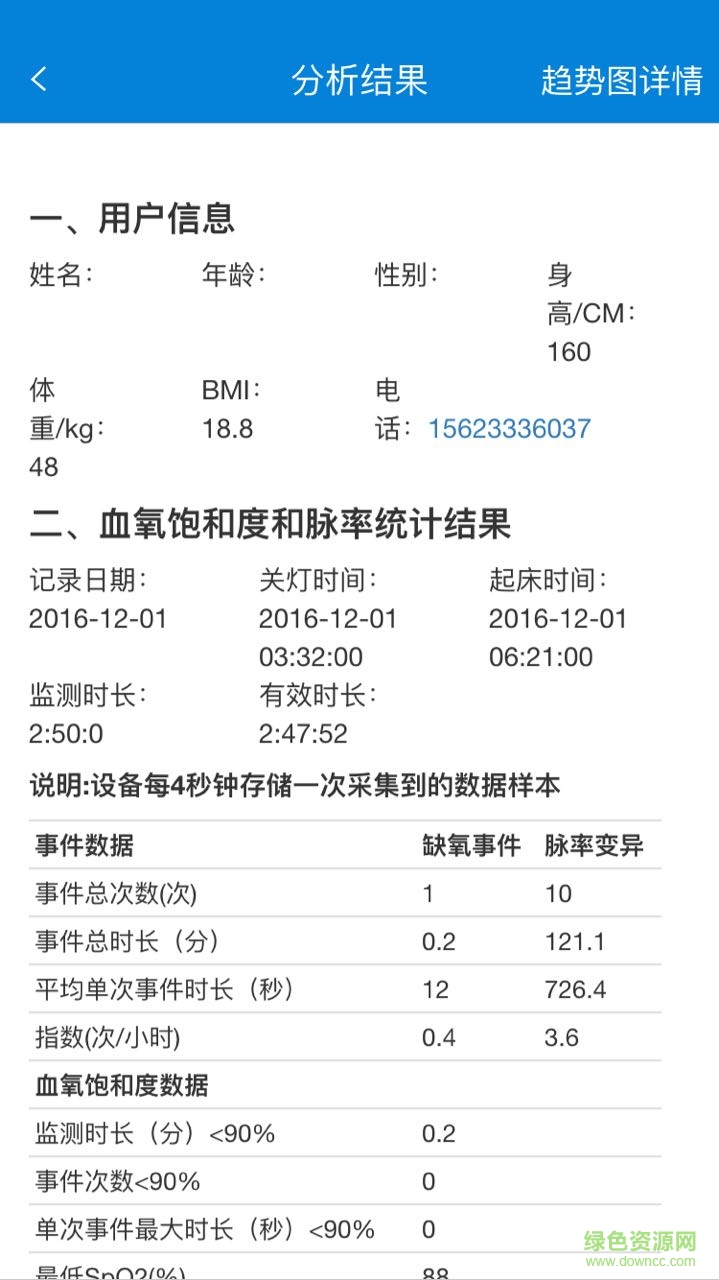Open 趋势图详情 trend chart details

coord(621,80)
